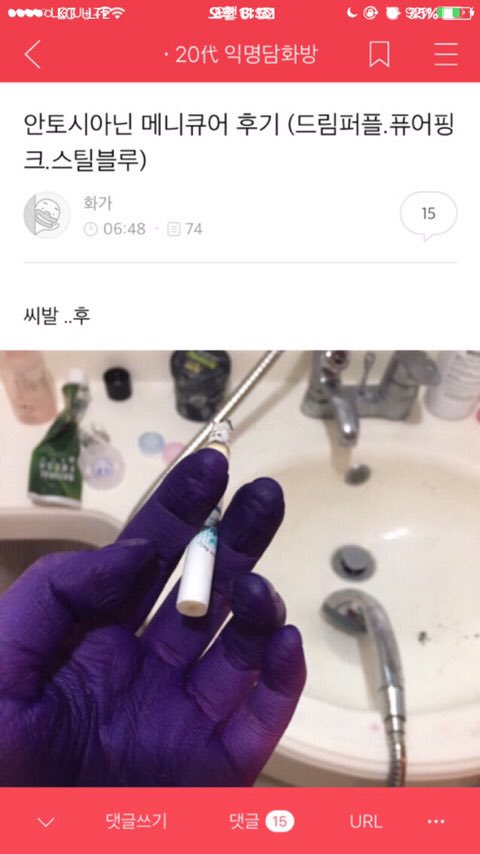View comments via 댓글 15
Image resolution: width=480 pixels, height=854 pixels.
[x=262, y=821]
